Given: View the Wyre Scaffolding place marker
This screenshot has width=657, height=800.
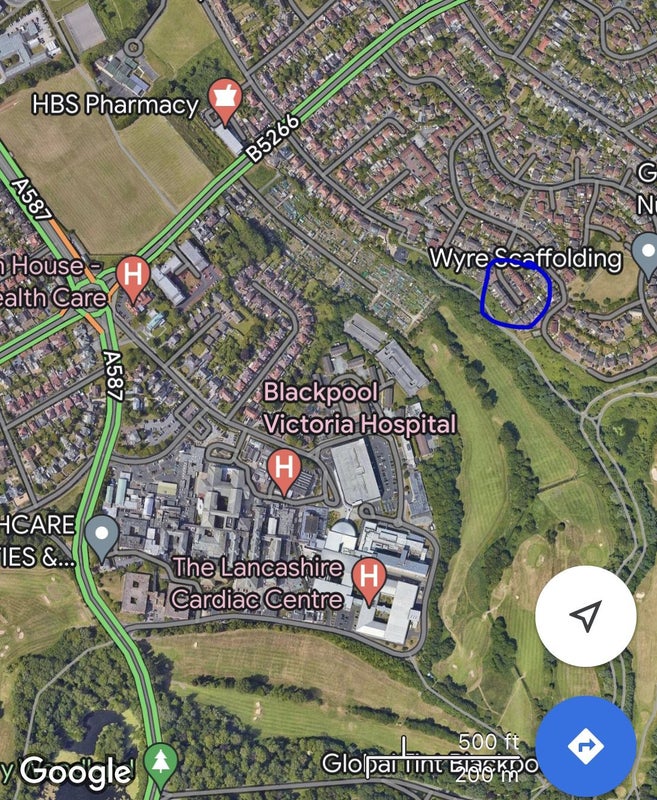Looking at the screenshot, I should click(x=646, y=252).
